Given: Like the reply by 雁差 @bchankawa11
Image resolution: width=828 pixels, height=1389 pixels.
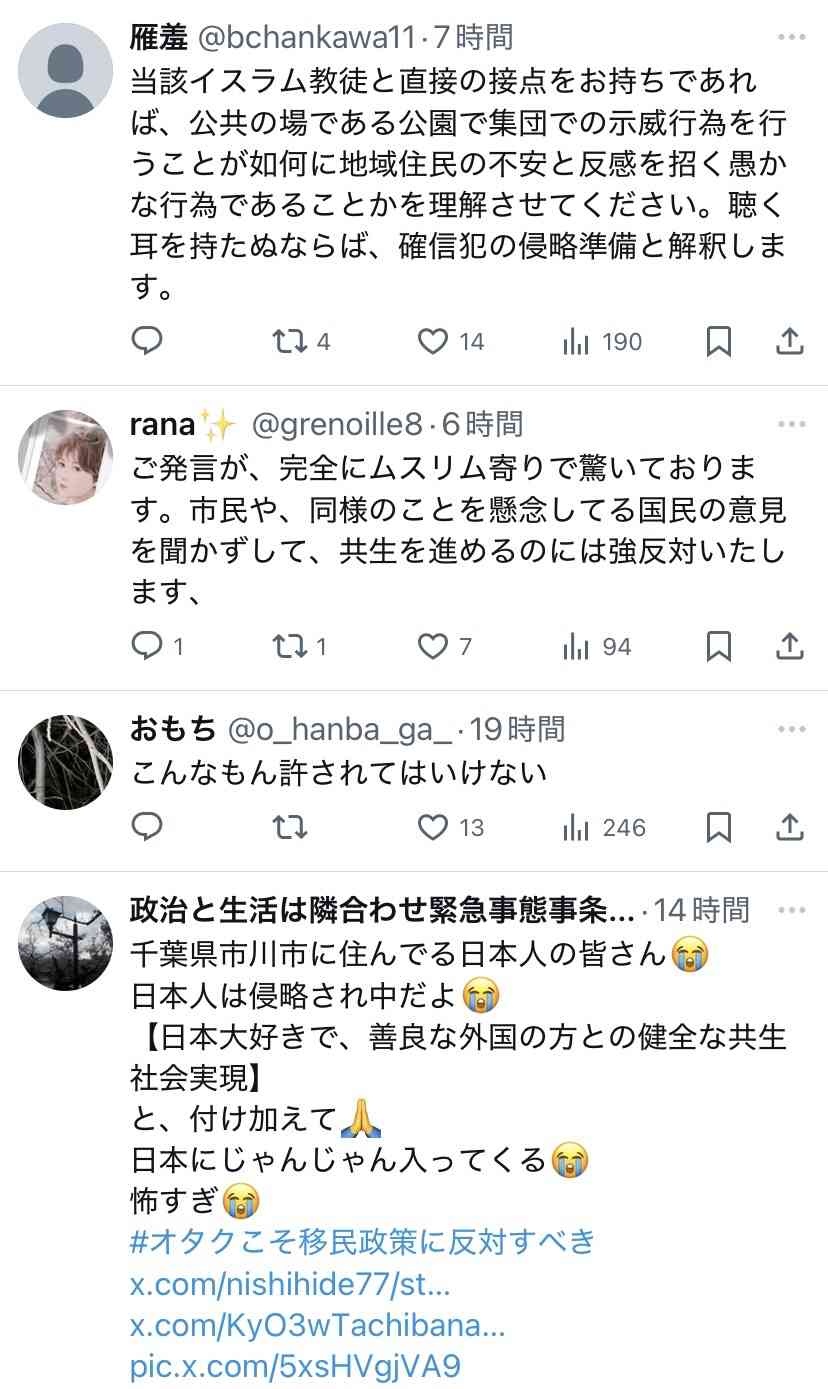Looking at the screenshot, I should [x=433, y=342].
